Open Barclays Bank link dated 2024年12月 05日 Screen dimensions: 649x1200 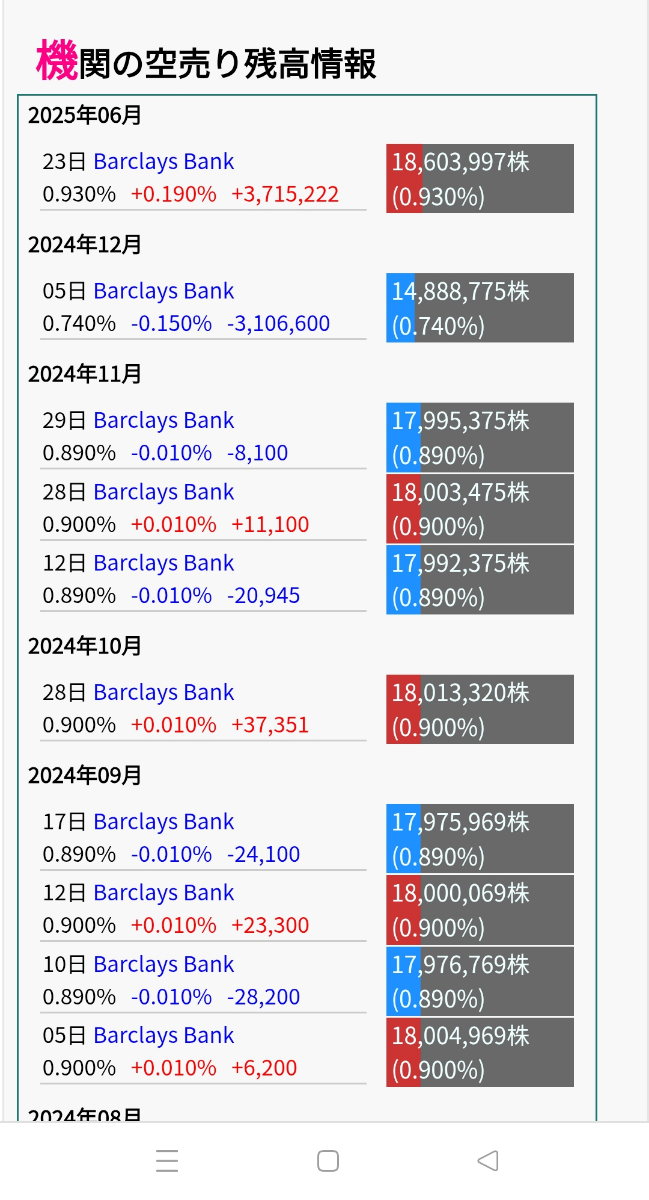pyautogui.click(x=163, y=291)
